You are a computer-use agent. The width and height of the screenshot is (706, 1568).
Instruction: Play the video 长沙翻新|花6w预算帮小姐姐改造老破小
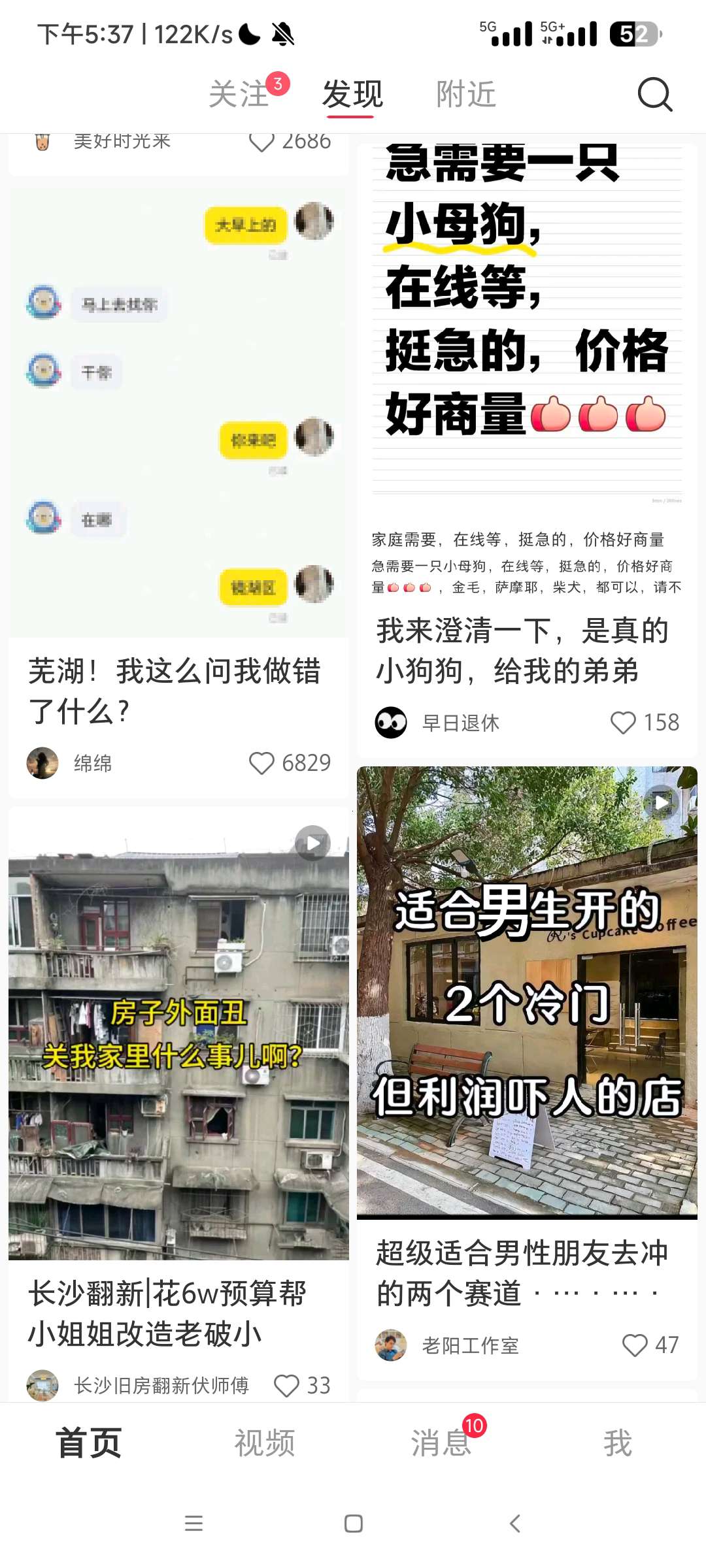pos(178,1032)
